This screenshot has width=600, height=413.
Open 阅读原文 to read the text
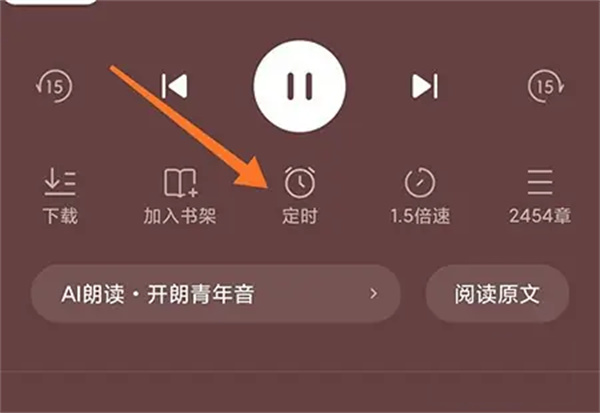498,294
